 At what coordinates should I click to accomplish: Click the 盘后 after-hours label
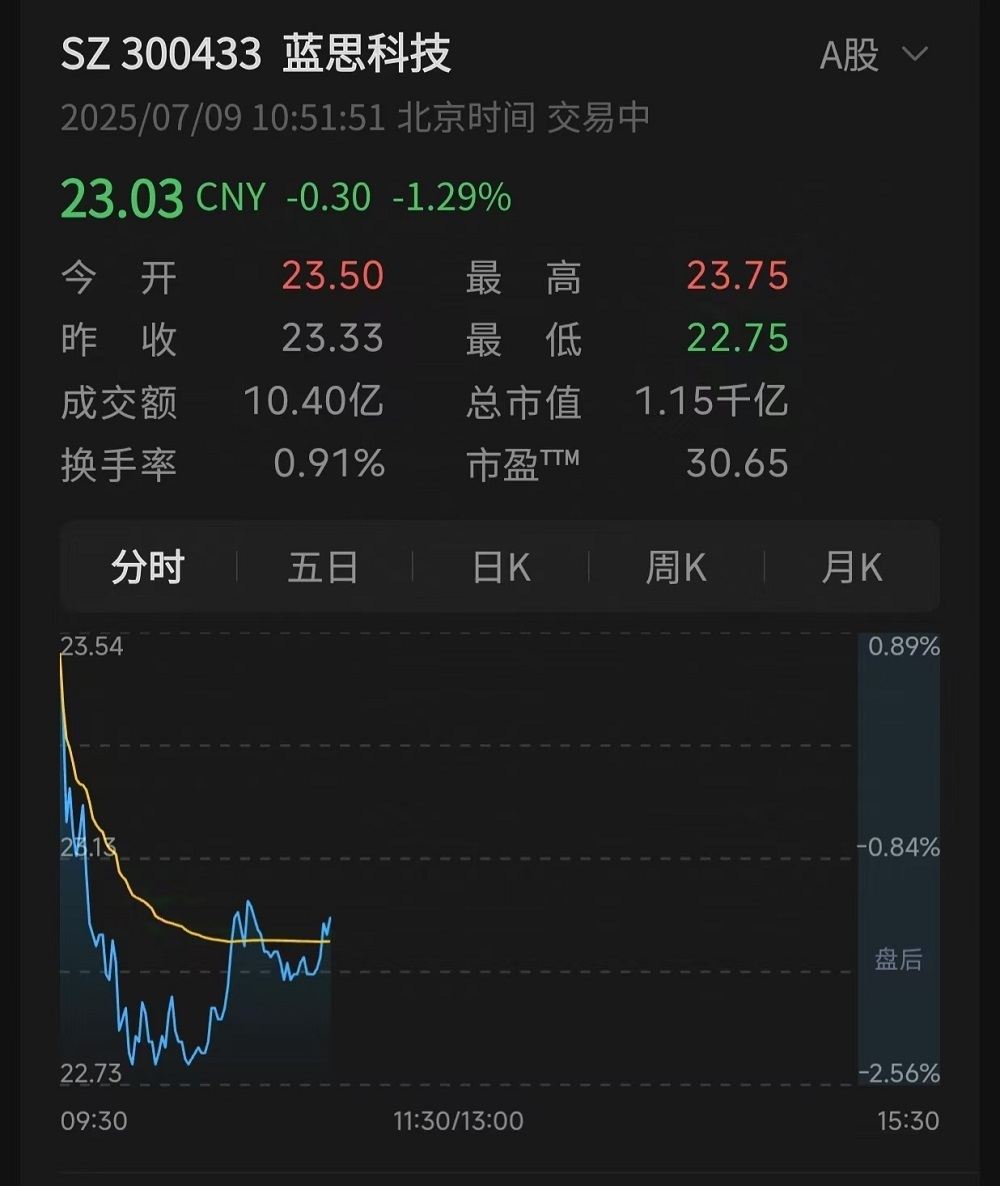[x=897, y=958]
